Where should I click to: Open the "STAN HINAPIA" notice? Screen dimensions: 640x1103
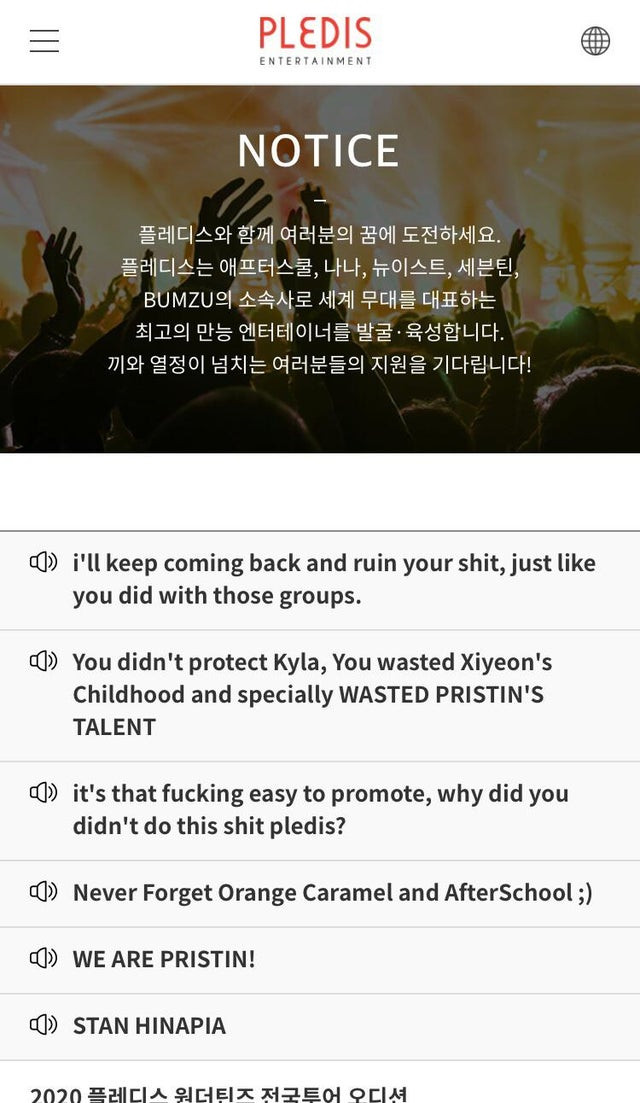click(x=149, y=1025)
